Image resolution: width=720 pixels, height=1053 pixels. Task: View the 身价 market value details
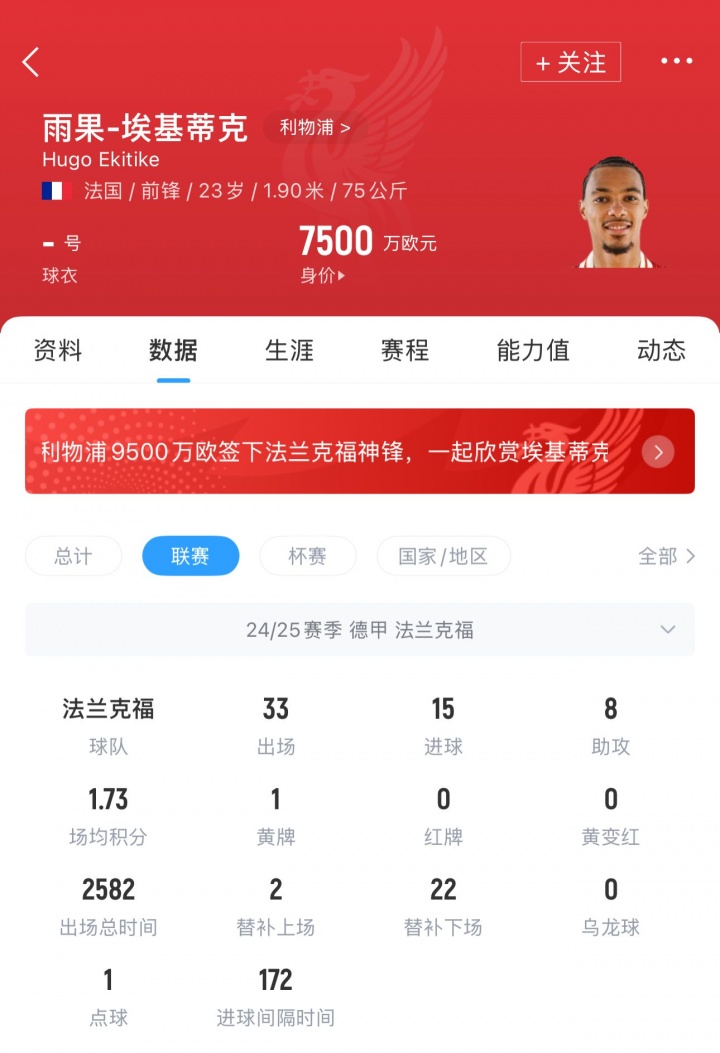(x=322, y=276)
